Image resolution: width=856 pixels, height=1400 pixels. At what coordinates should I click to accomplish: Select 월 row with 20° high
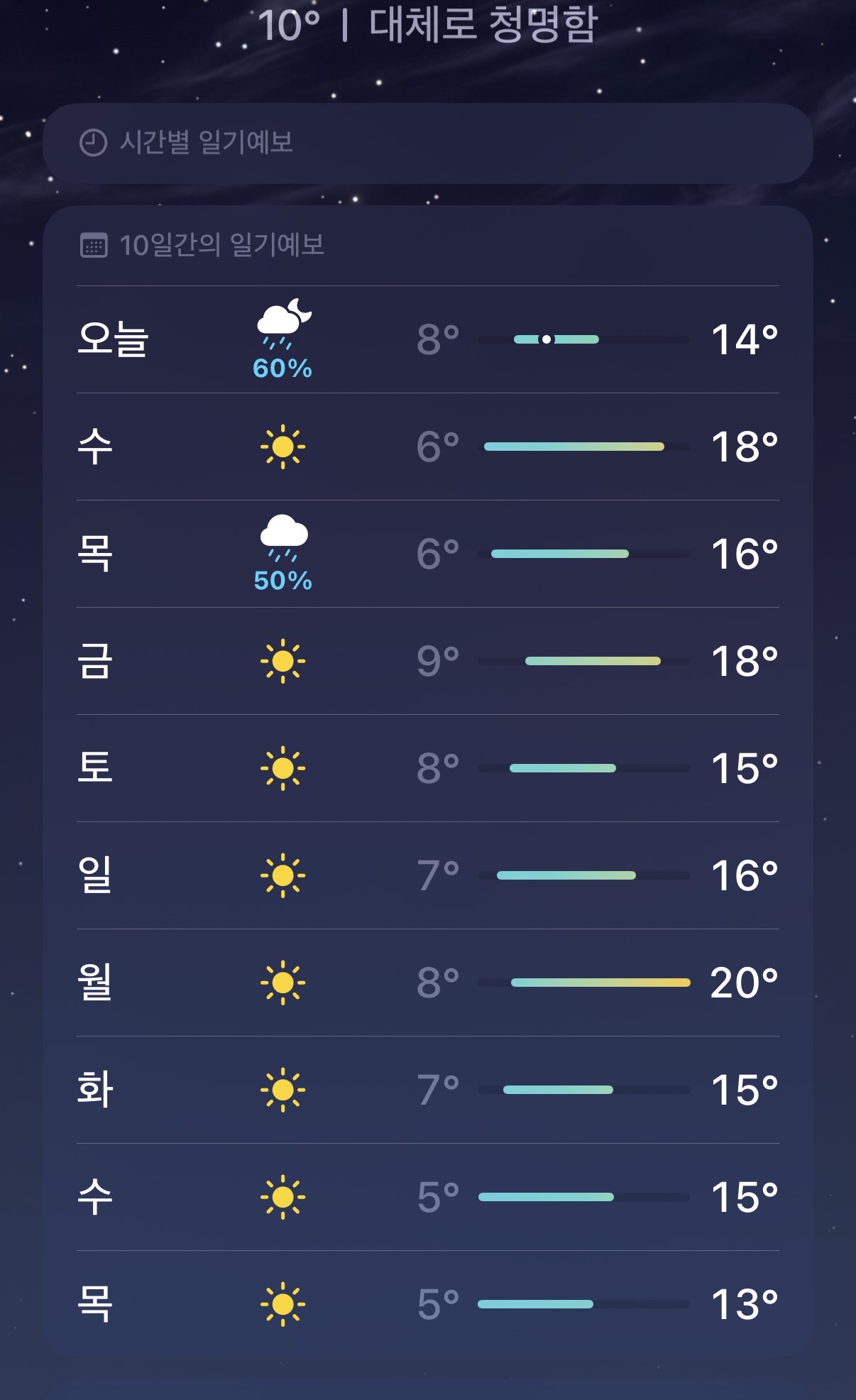pyautogui.click(x=427, y=983)
